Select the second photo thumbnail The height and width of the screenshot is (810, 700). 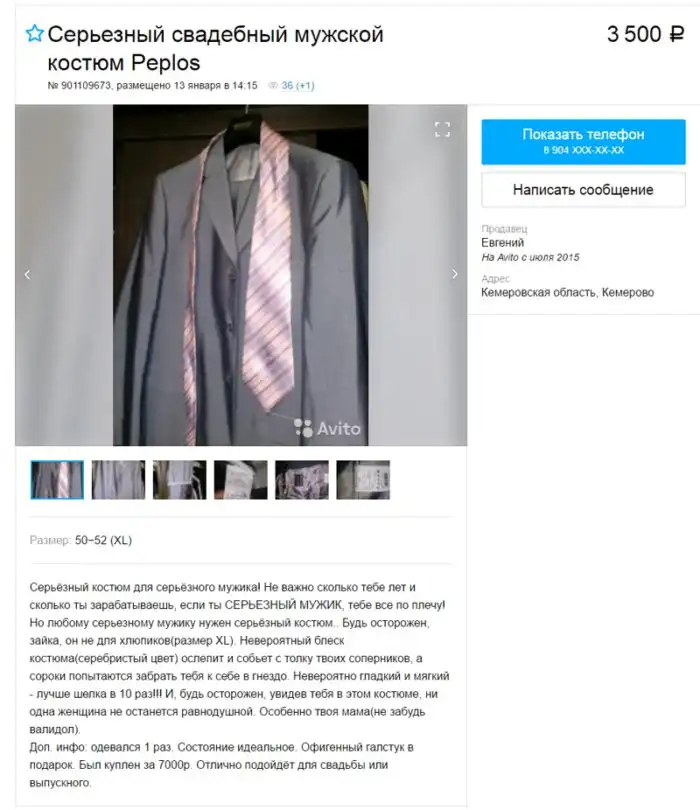pos(118,480)
